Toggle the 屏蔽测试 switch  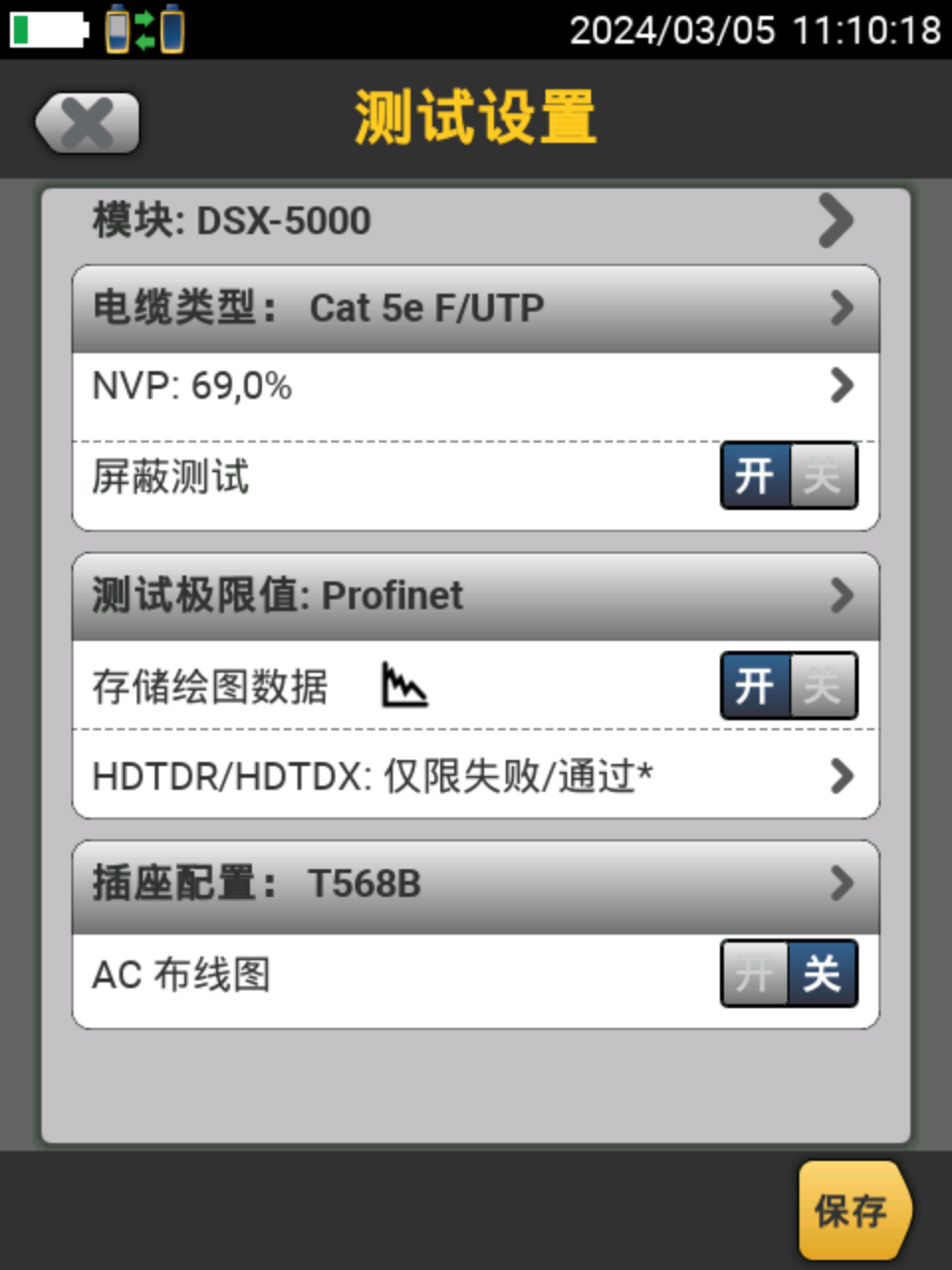point(788,476)
